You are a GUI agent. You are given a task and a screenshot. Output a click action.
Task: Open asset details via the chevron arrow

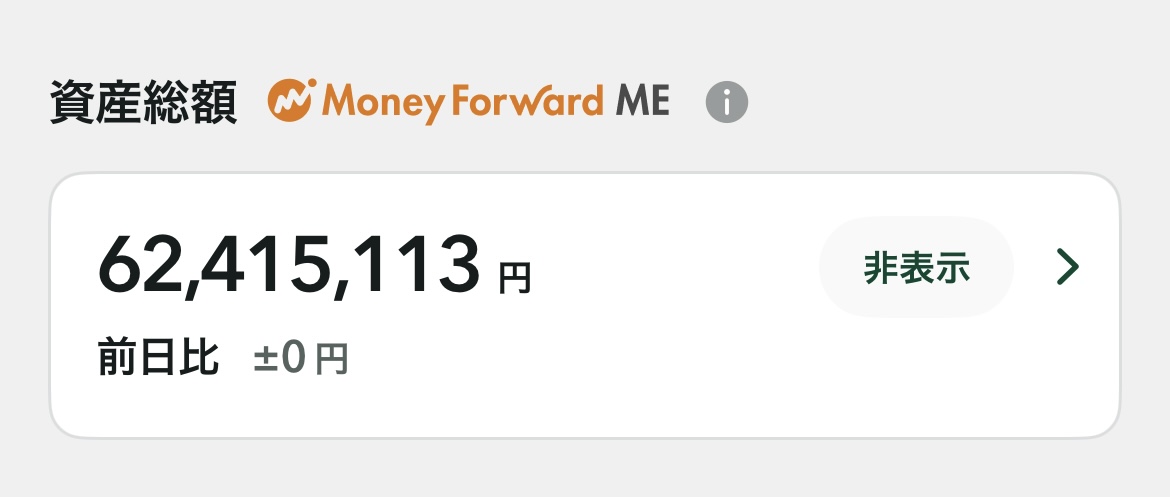pos(1068,267)
